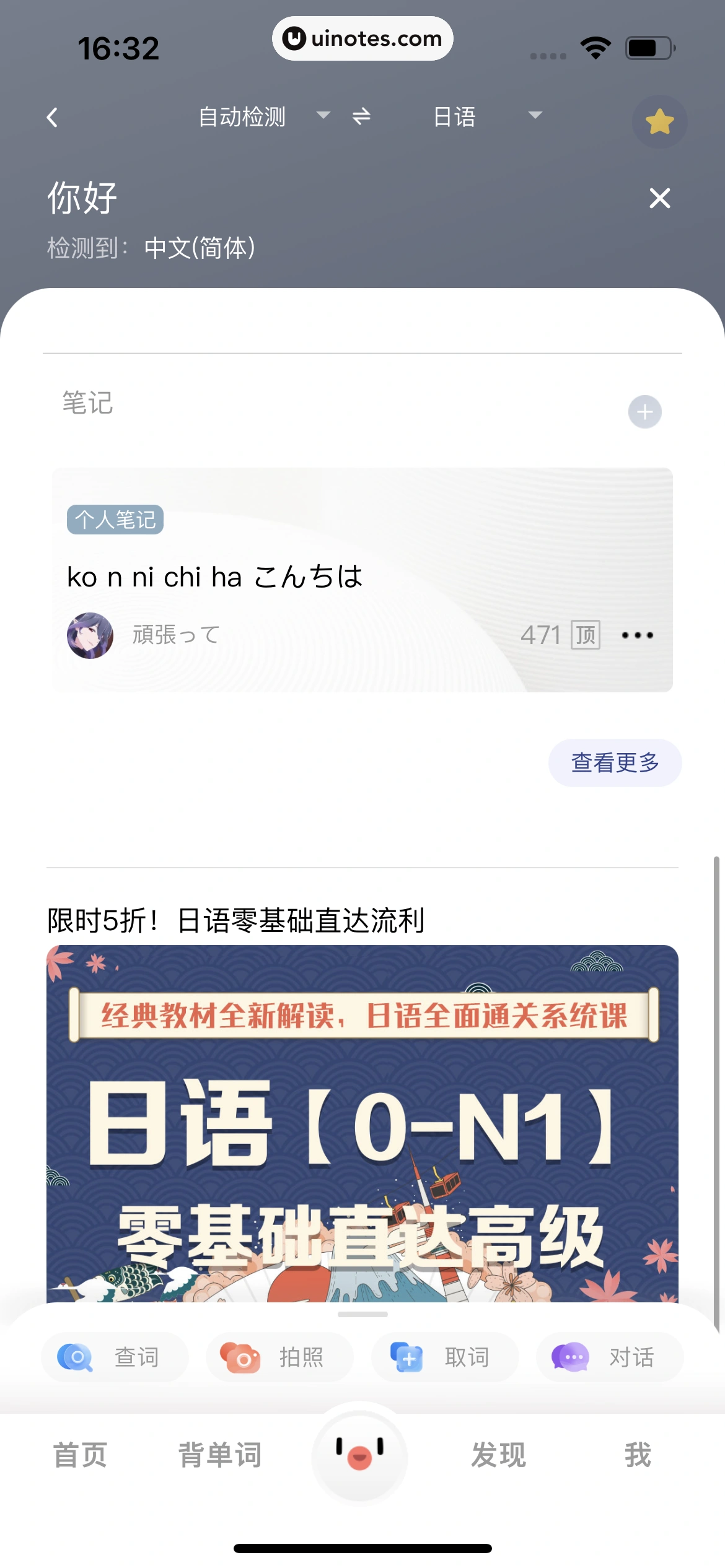Toggle the star to favorite this word
The width and height of the screenshot is (725, 1568).
coord(659,122)
